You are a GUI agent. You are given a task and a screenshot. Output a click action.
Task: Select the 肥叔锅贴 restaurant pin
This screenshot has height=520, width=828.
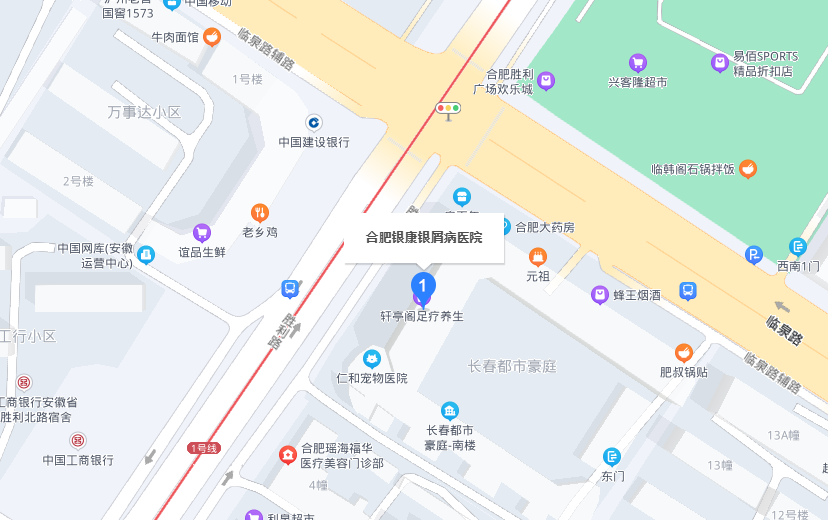[x=684, y=352]
